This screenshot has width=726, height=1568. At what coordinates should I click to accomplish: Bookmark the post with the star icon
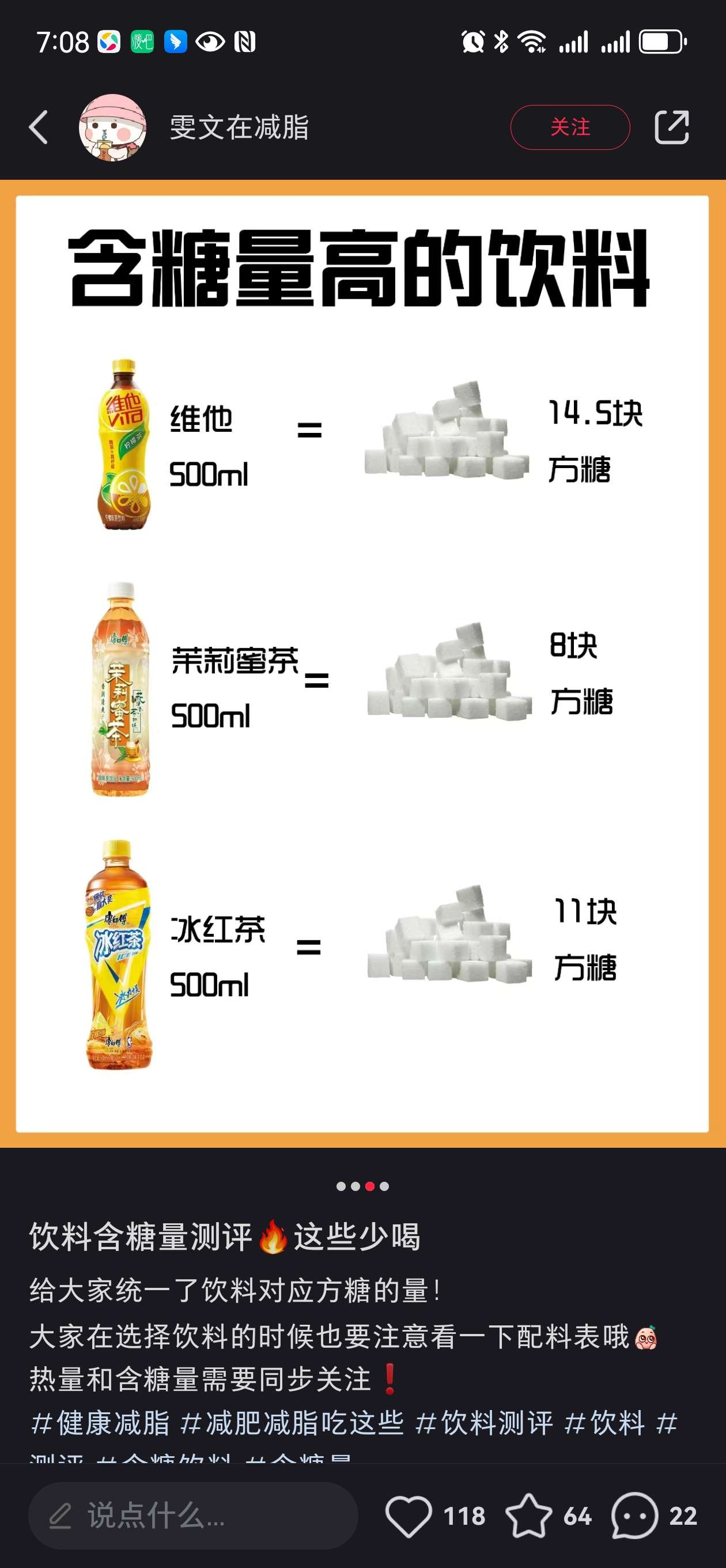click(x=528, y=1515)
